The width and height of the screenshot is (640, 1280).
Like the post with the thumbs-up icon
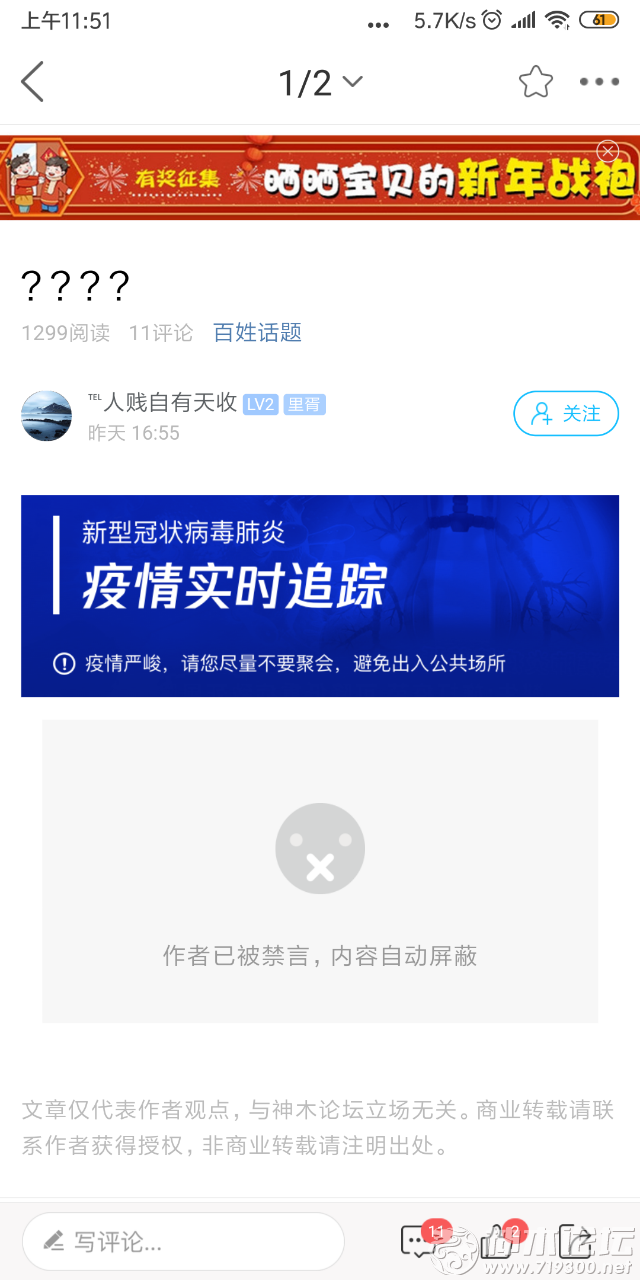(x=497, y=1242)
